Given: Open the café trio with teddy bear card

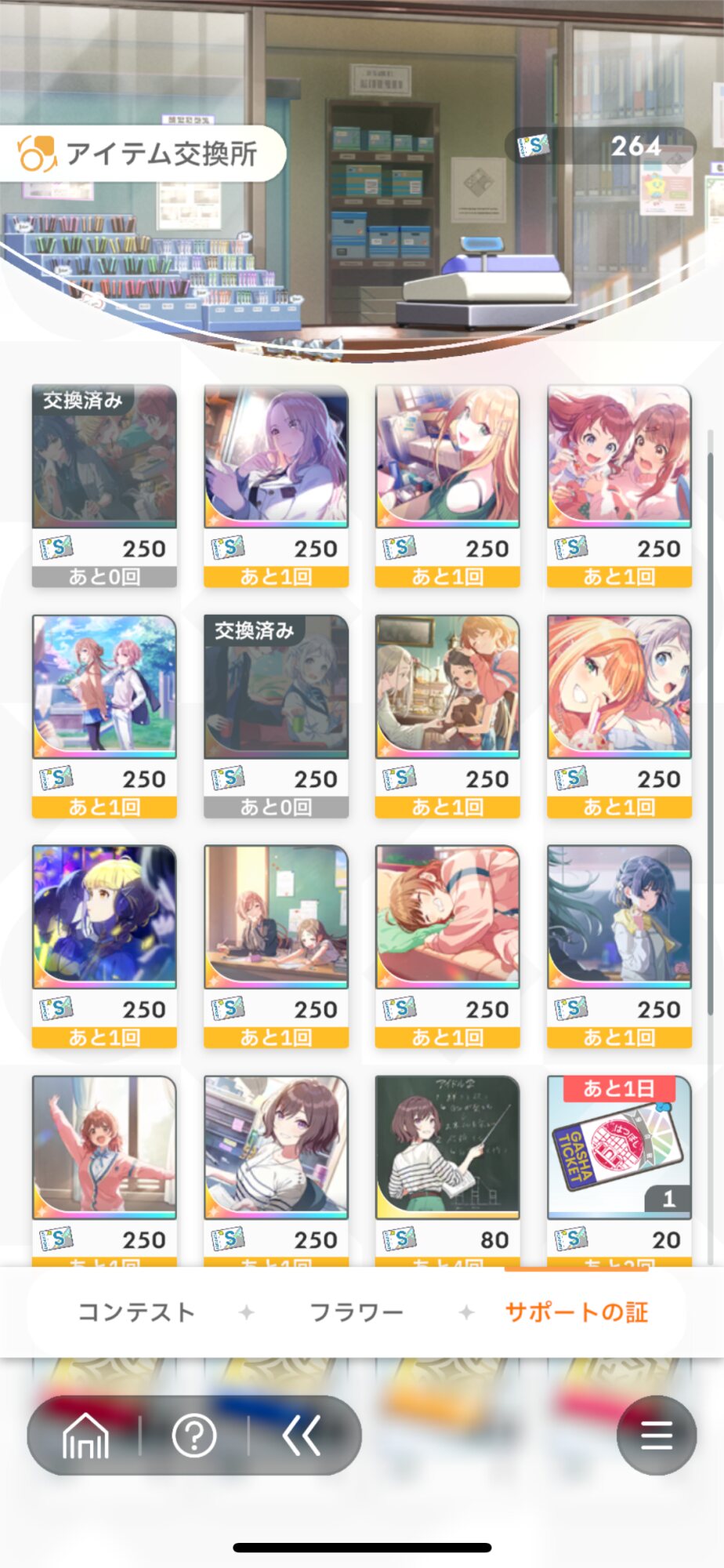Looking at the screenshot, I should pyautogui.click(x=447, y=716).
